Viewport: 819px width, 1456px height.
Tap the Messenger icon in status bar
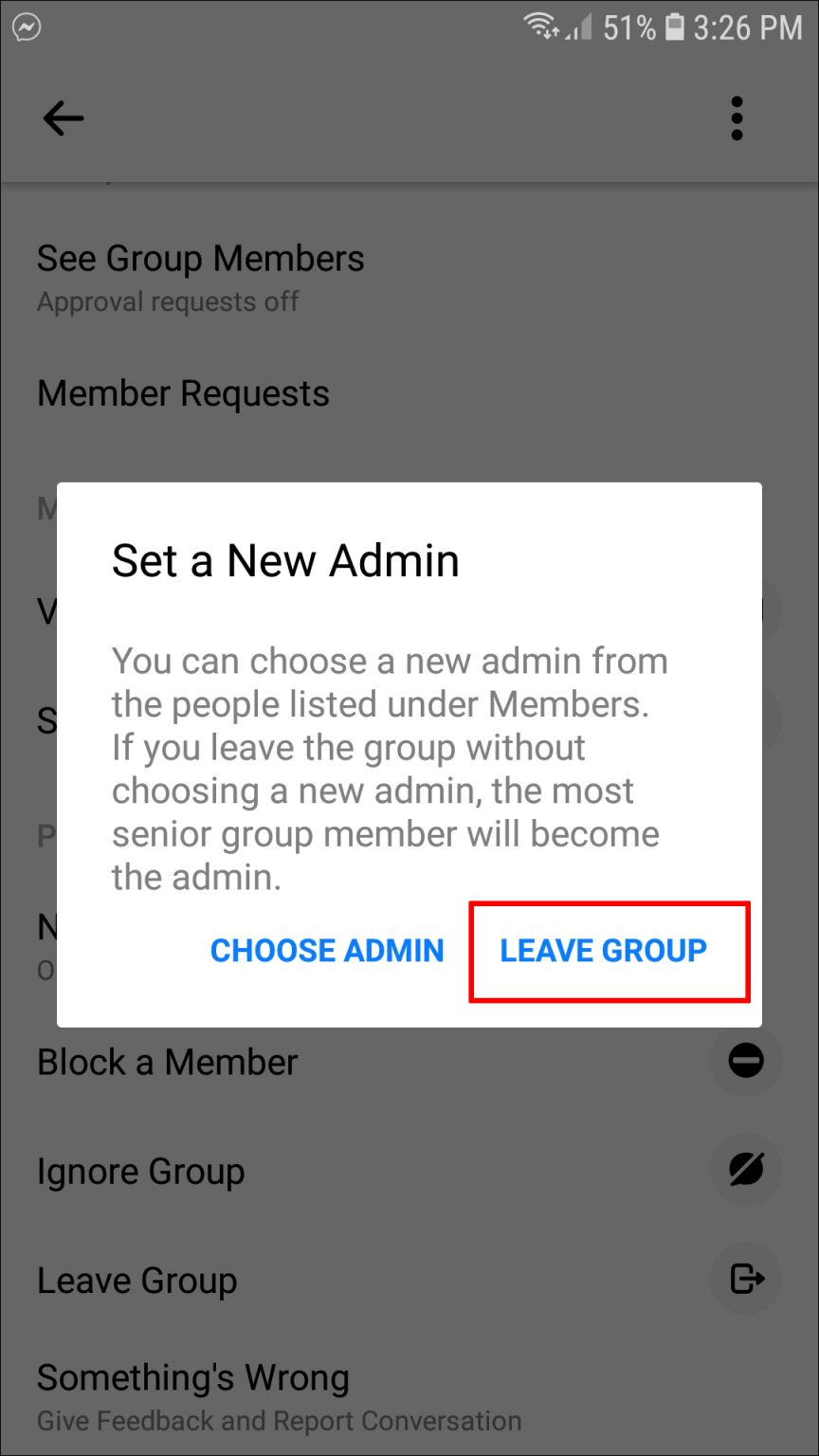(x=27, y=27)
